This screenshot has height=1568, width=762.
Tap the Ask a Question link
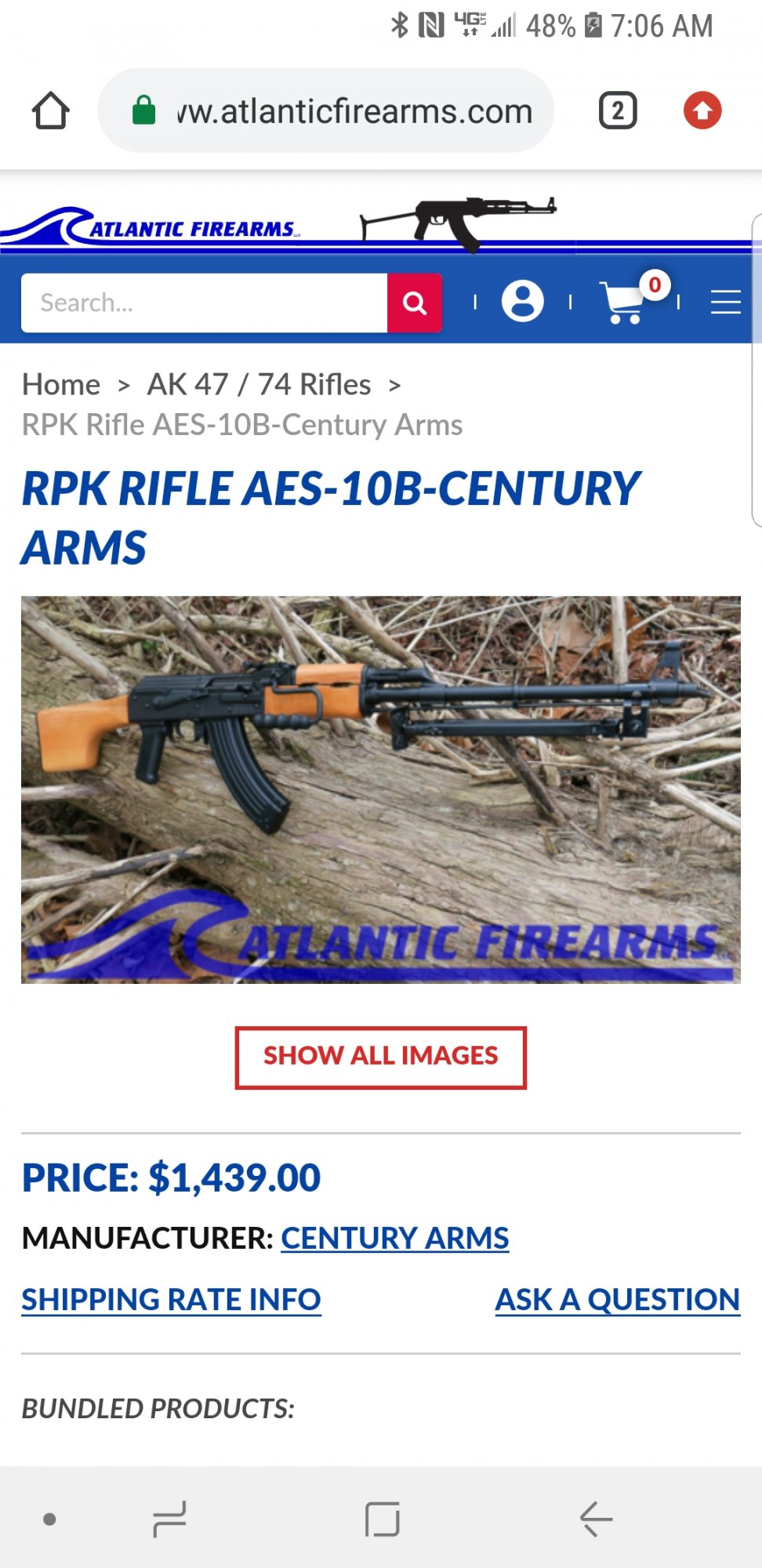pyautogui.click(x=617, y=1299)
